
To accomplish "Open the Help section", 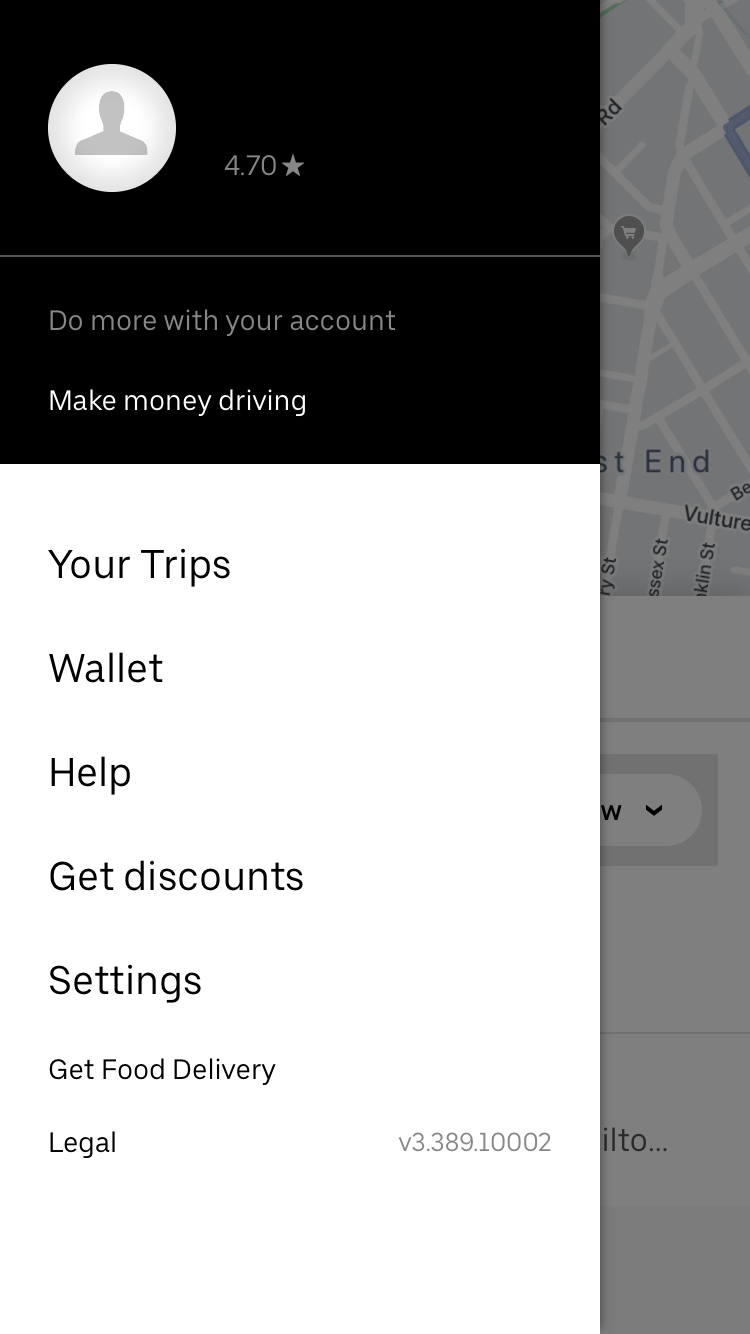I will tap(90, 772).
